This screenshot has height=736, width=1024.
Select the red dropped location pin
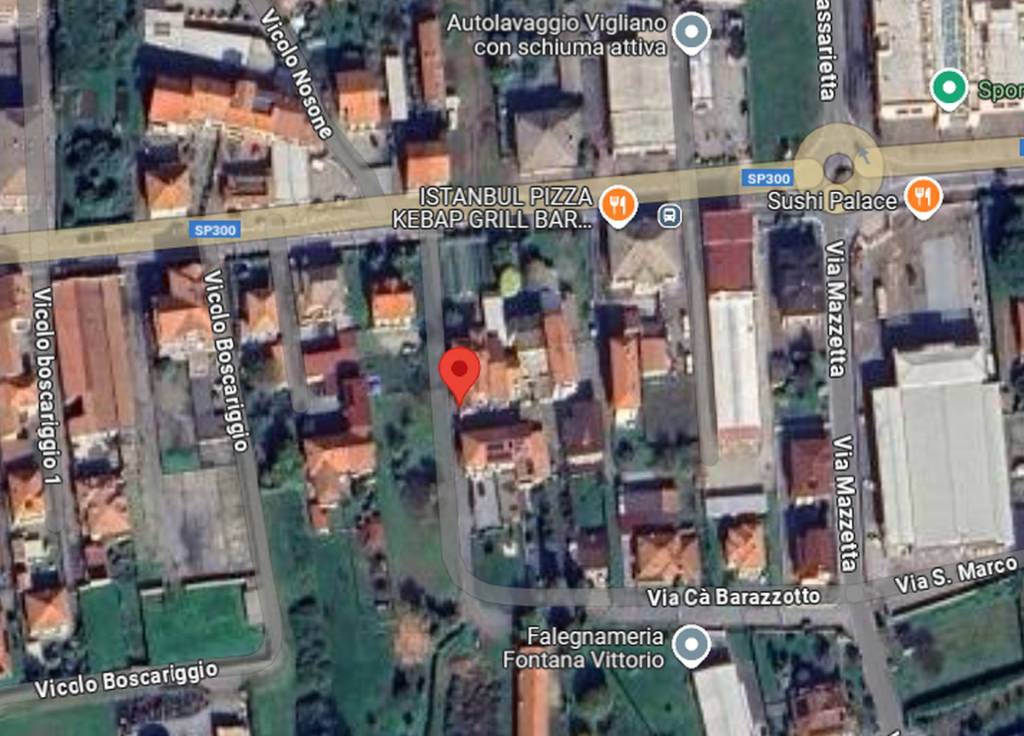coord(459,373)
